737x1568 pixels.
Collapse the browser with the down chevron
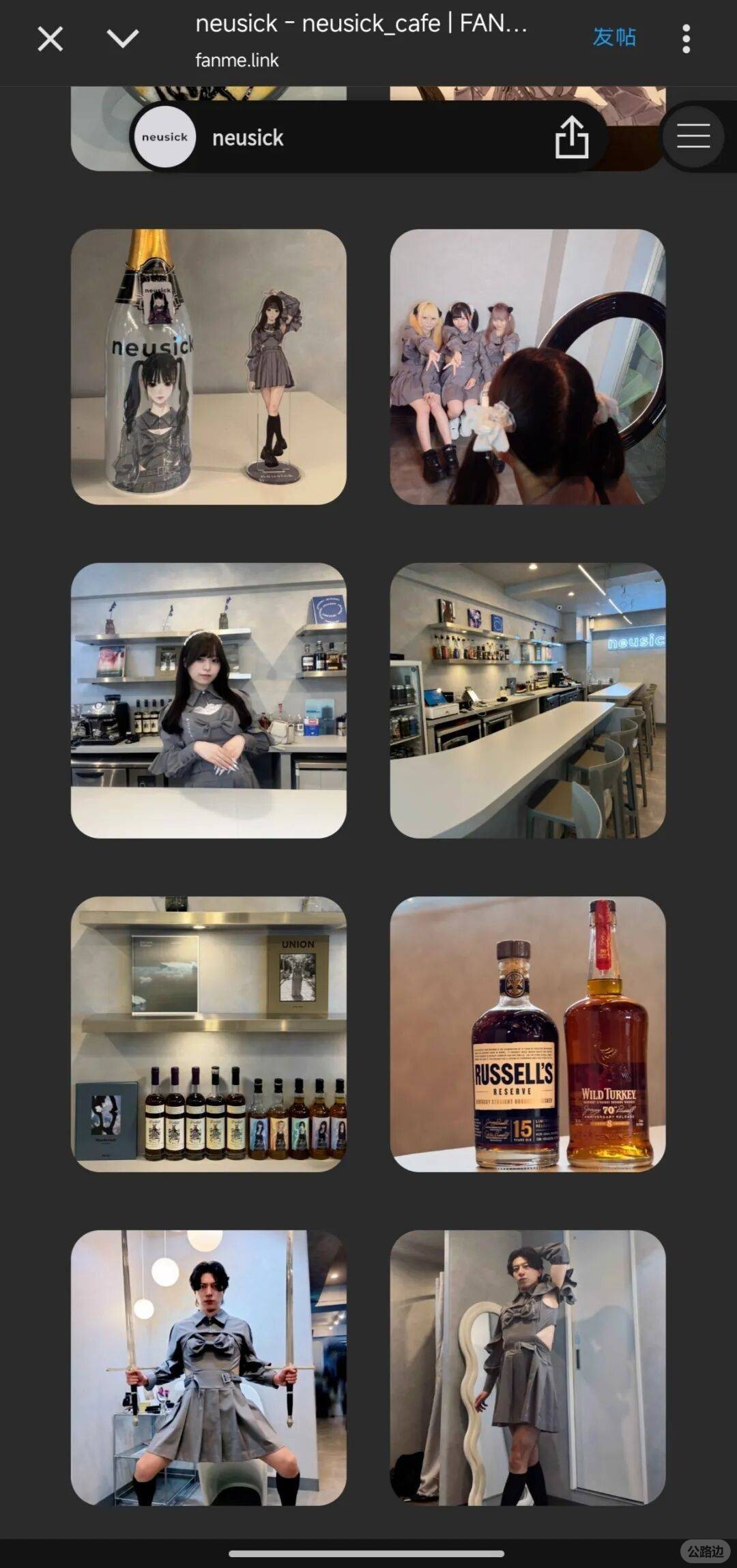[123, 38]
